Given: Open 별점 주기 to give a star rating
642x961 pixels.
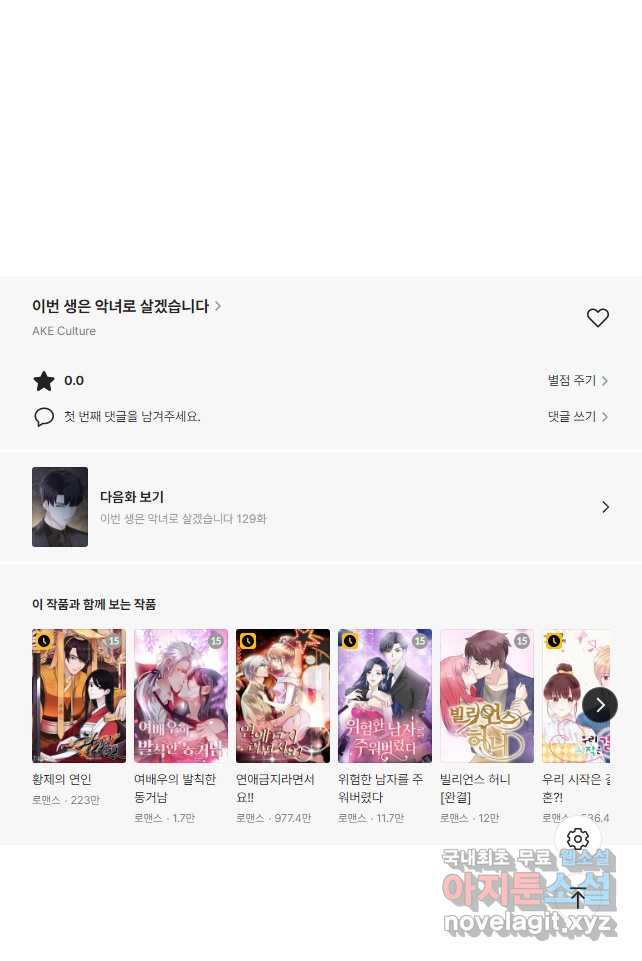Looking at the screenshot, I should 577,381.
